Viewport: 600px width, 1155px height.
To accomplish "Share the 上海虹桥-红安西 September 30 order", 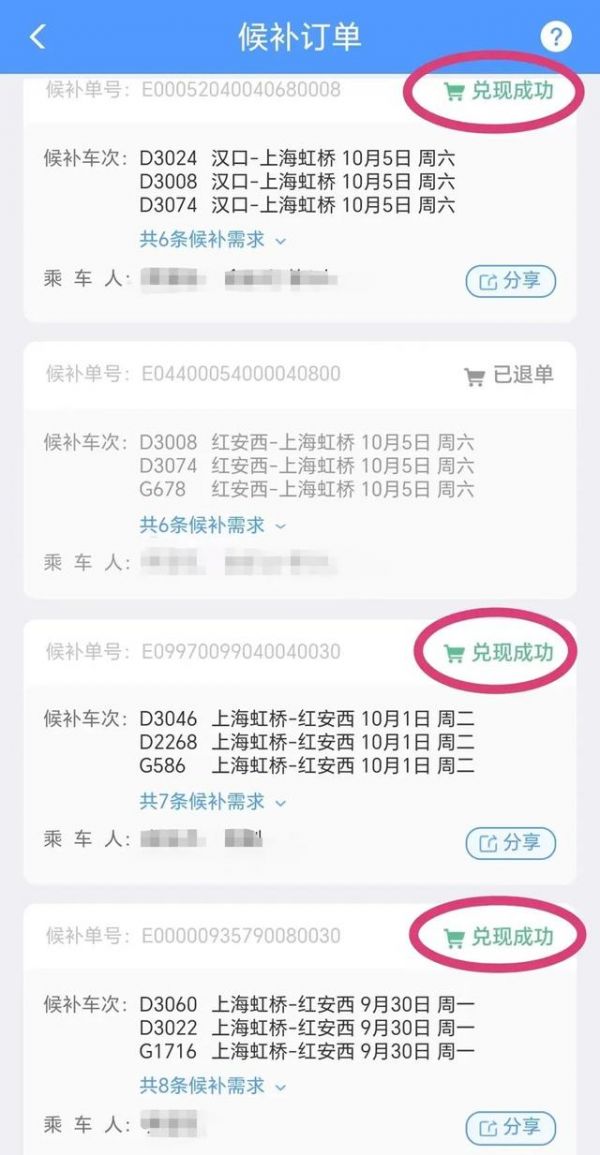I will point(510,1128).
